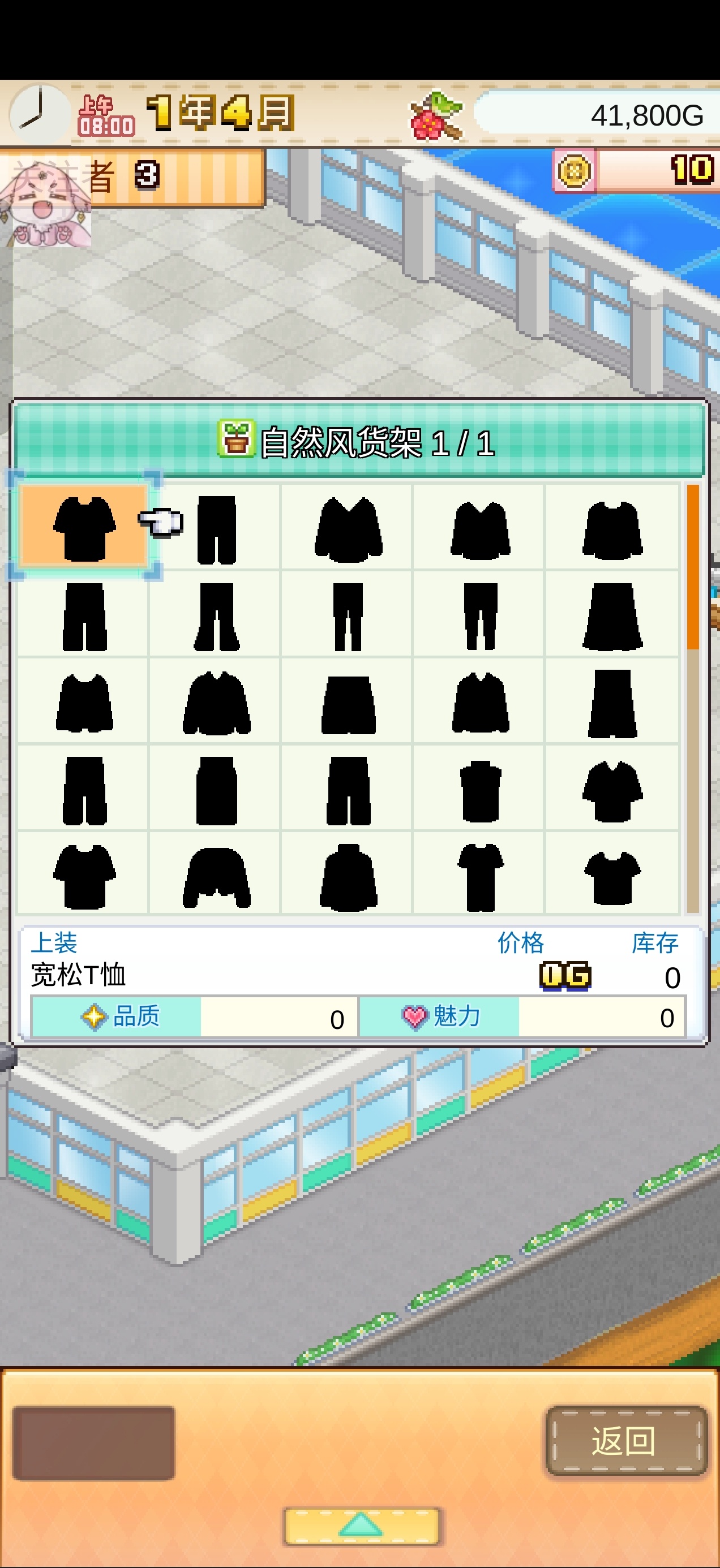Tap the 返回 button

pos(626,1441)
